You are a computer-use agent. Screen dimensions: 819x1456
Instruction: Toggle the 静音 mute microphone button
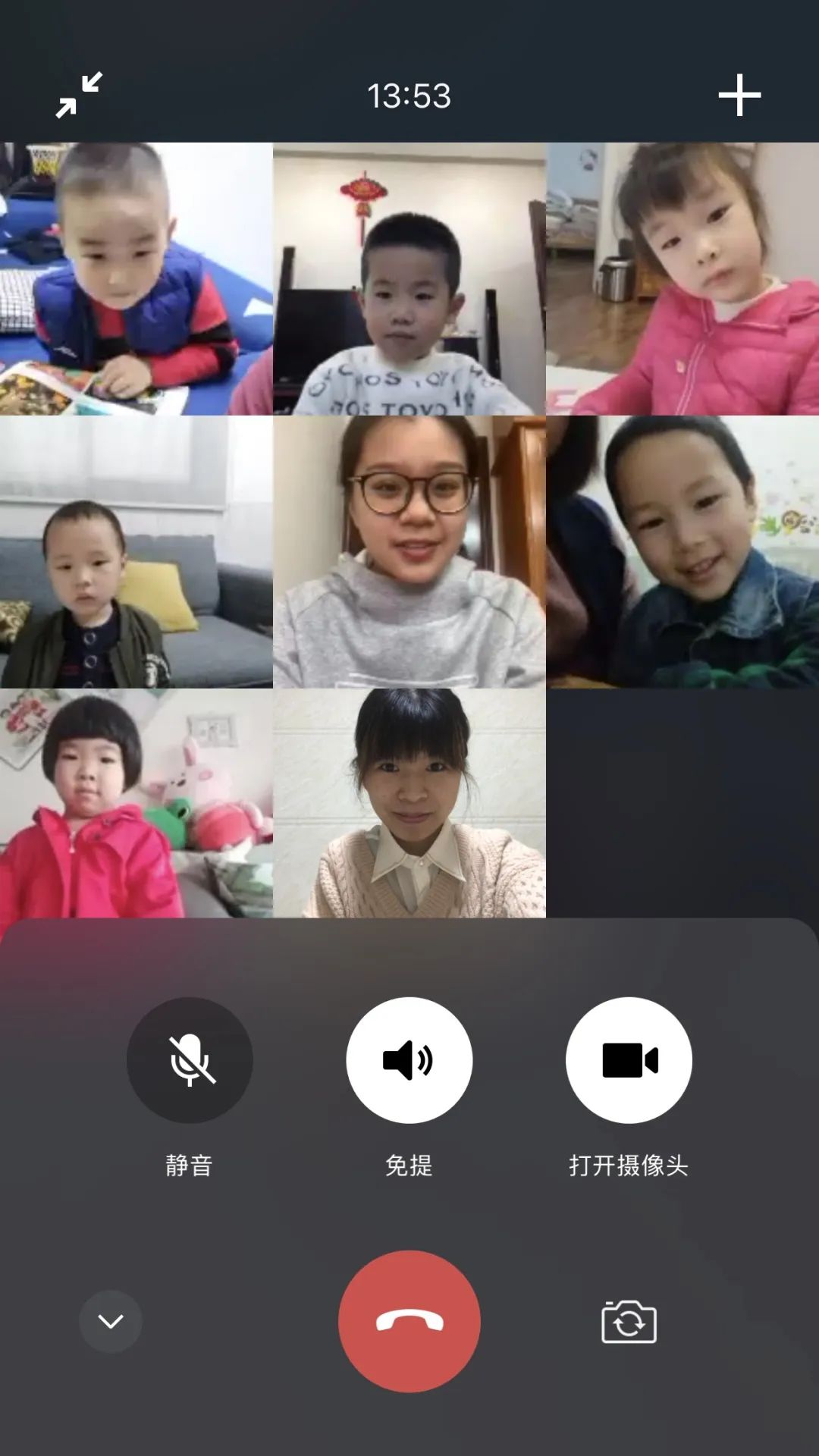point(190,1060)
